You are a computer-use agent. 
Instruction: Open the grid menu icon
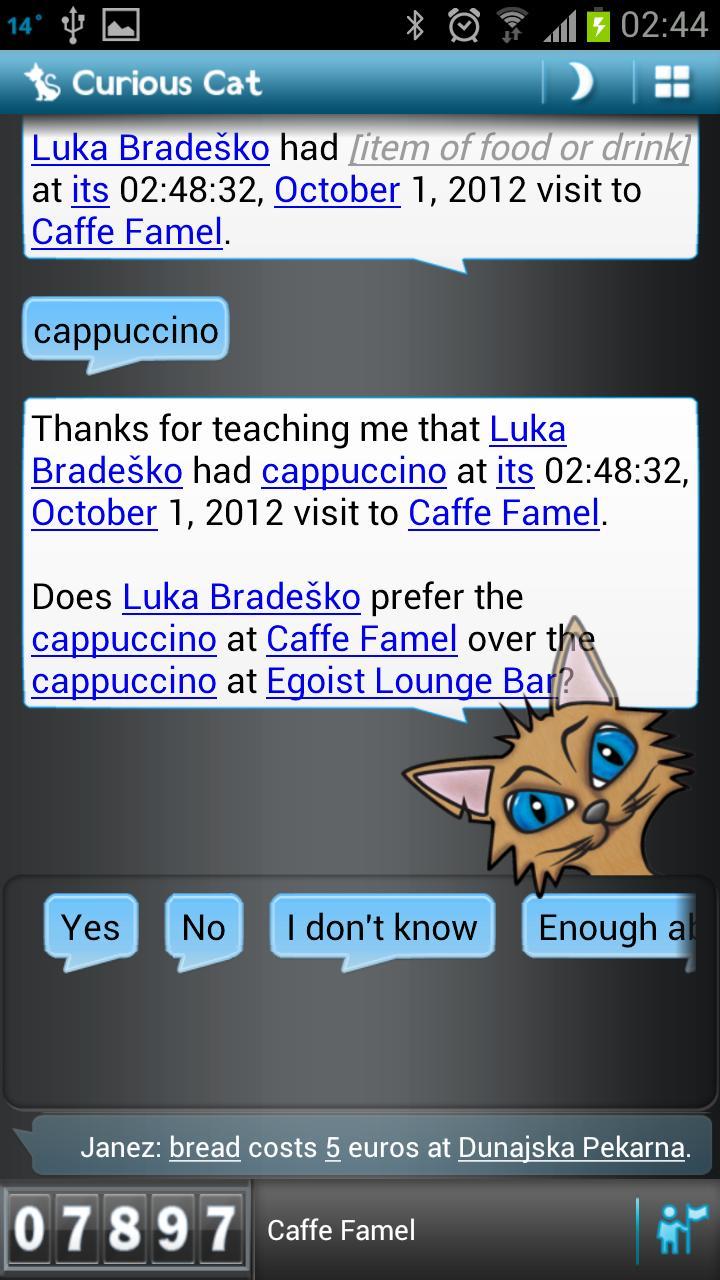click(x=672, y=82)
